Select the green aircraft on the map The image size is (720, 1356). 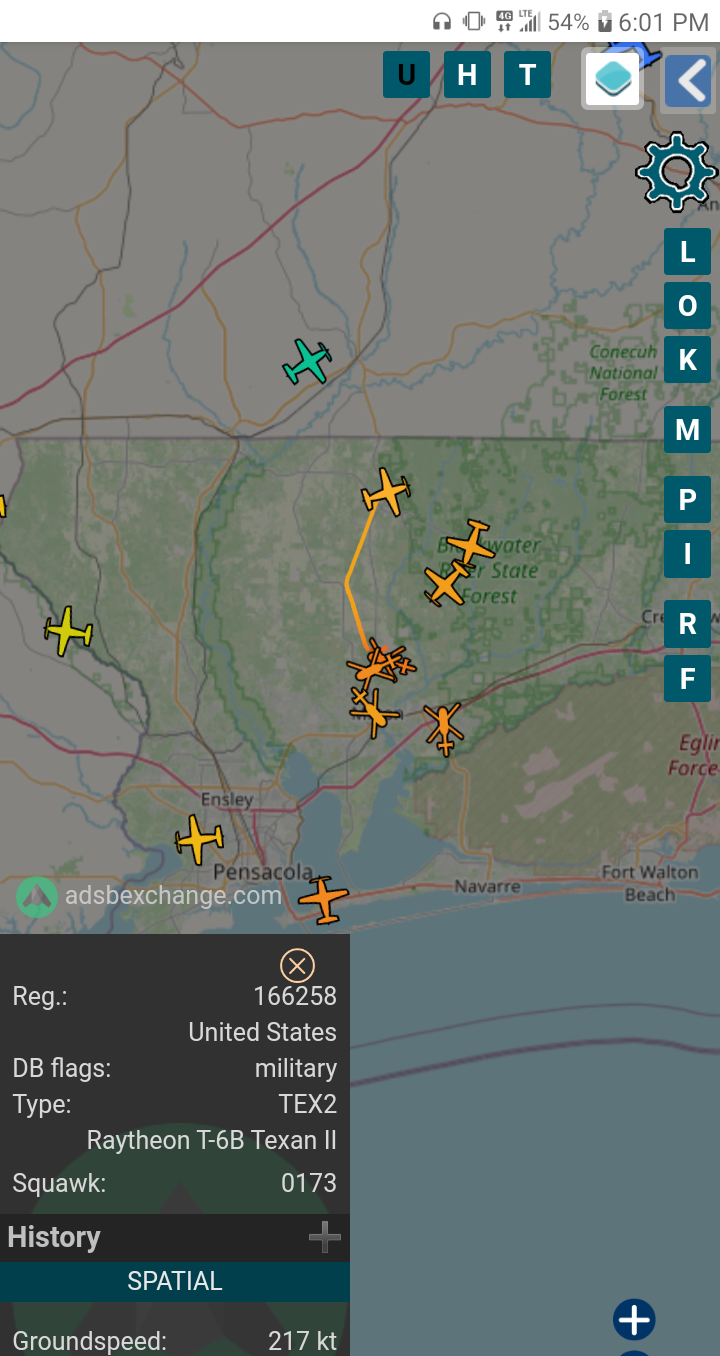307,361
